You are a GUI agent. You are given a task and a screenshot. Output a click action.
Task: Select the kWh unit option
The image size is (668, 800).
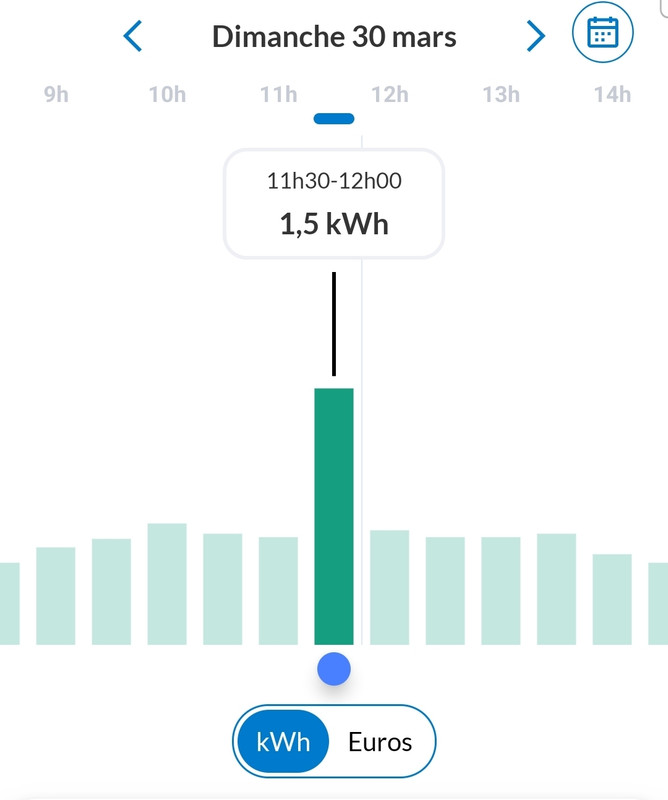(x=283, y=742)
